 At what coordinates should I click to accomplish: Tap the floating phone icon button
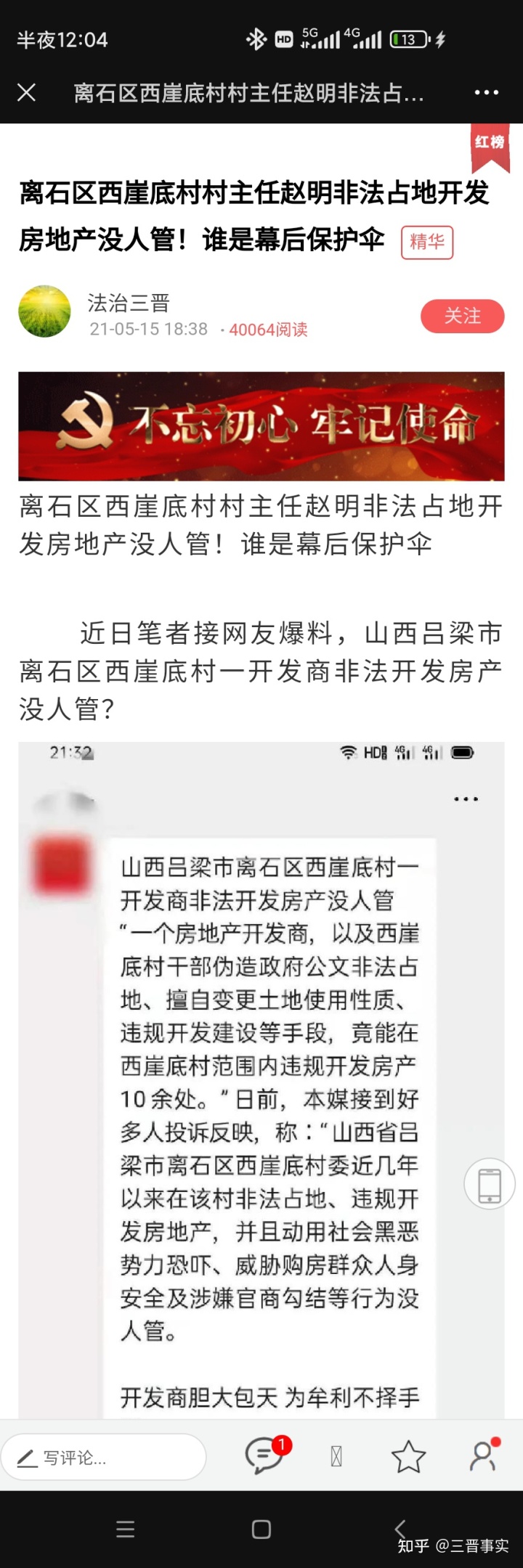(490, 1183)
